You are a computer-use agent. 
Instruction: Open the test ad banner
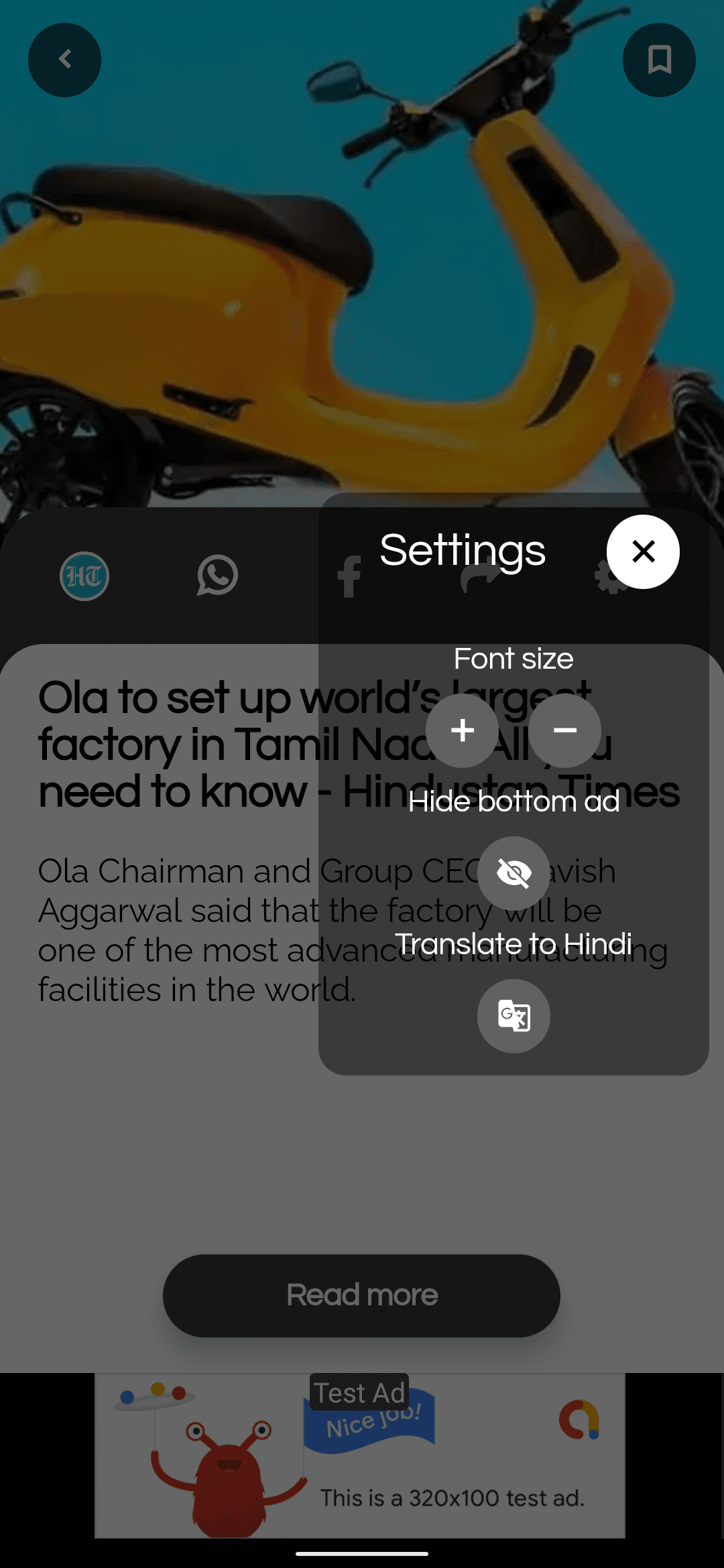coord(360,1455)
